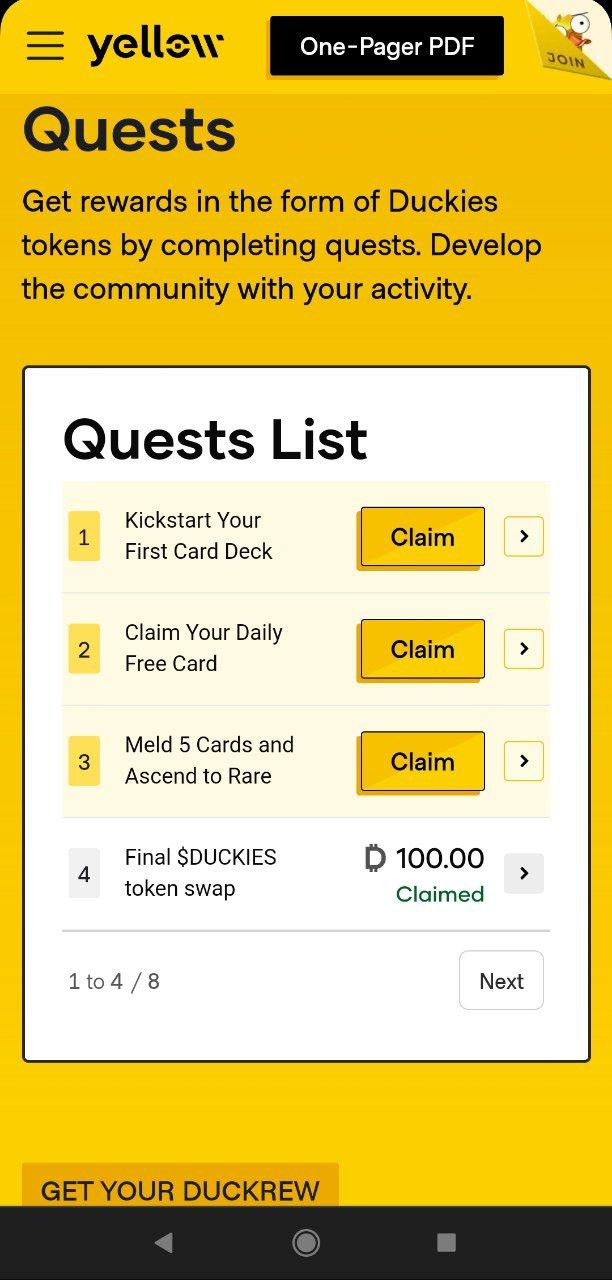
Task: Claim Meld 5 Cards quest reward
Action: (422, 761)
